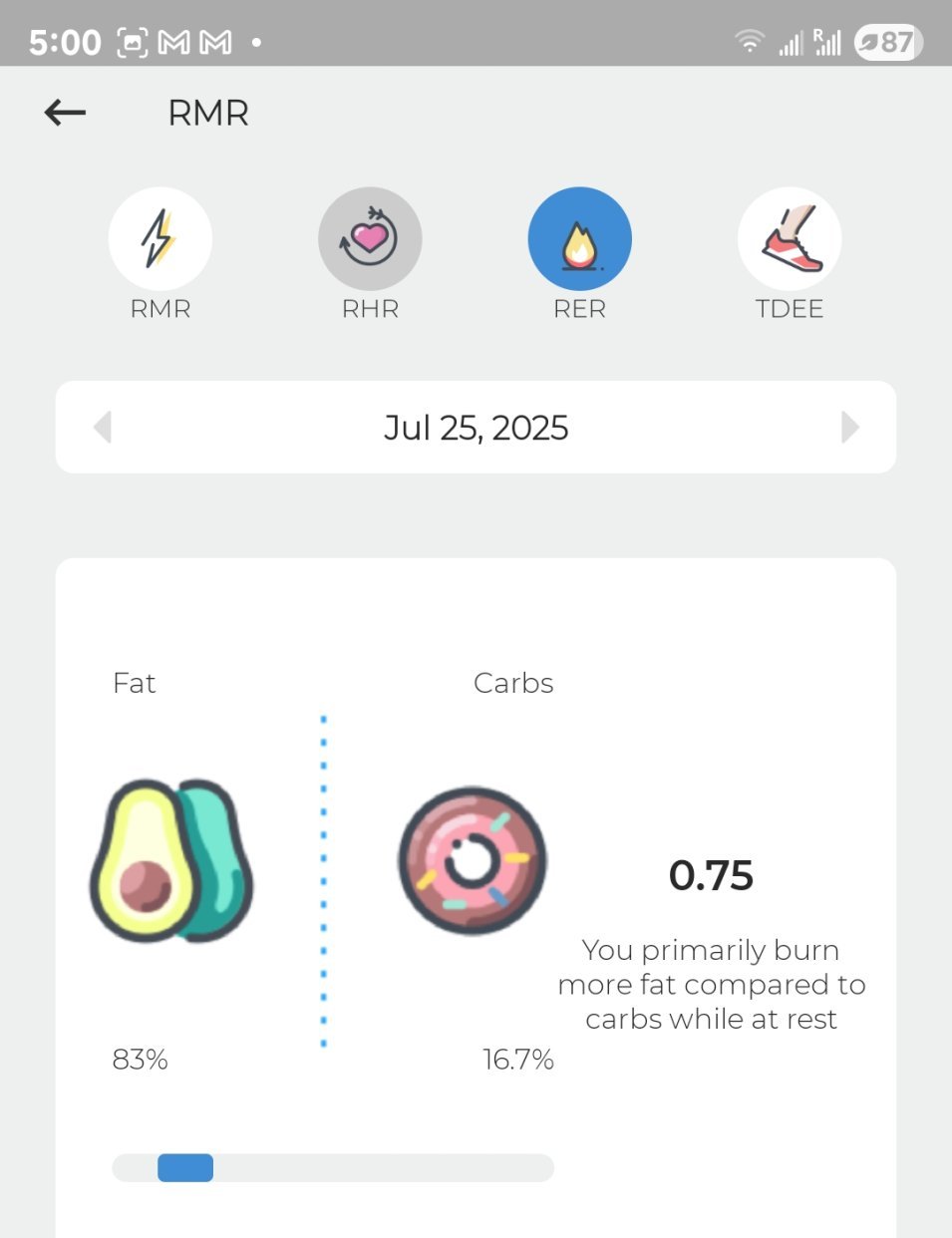Viewport: 952px width, 1238px height.
Task: Switch to the RMR tab
Action: [159, 240]
